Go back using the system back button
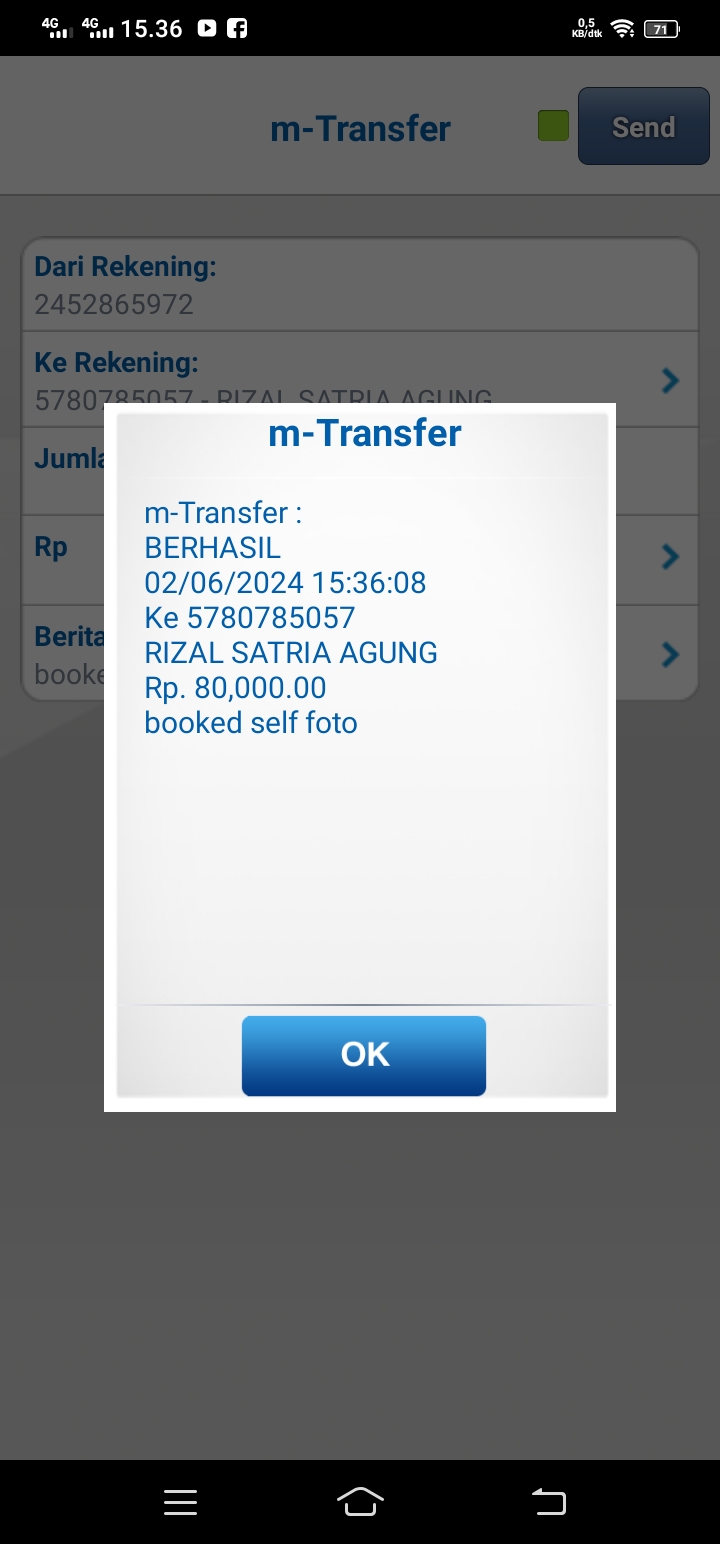720x1544 pixels. 548,1501
